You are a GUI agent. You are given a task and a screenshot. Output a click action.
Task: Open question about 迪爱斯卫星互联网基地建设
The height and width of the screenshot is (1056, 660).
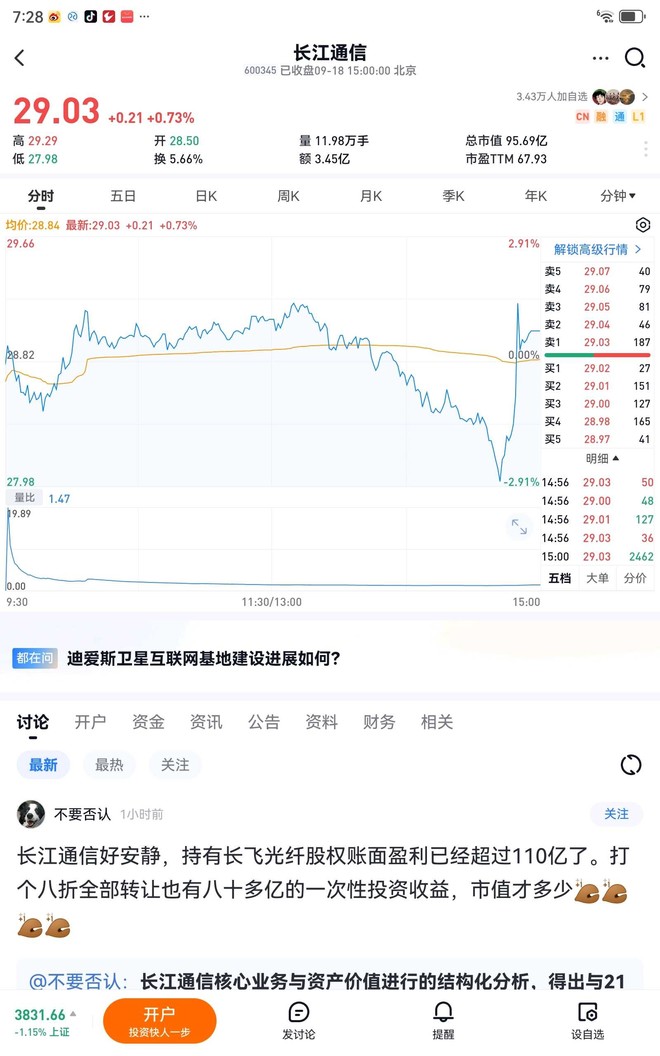[x=203, y=658]
